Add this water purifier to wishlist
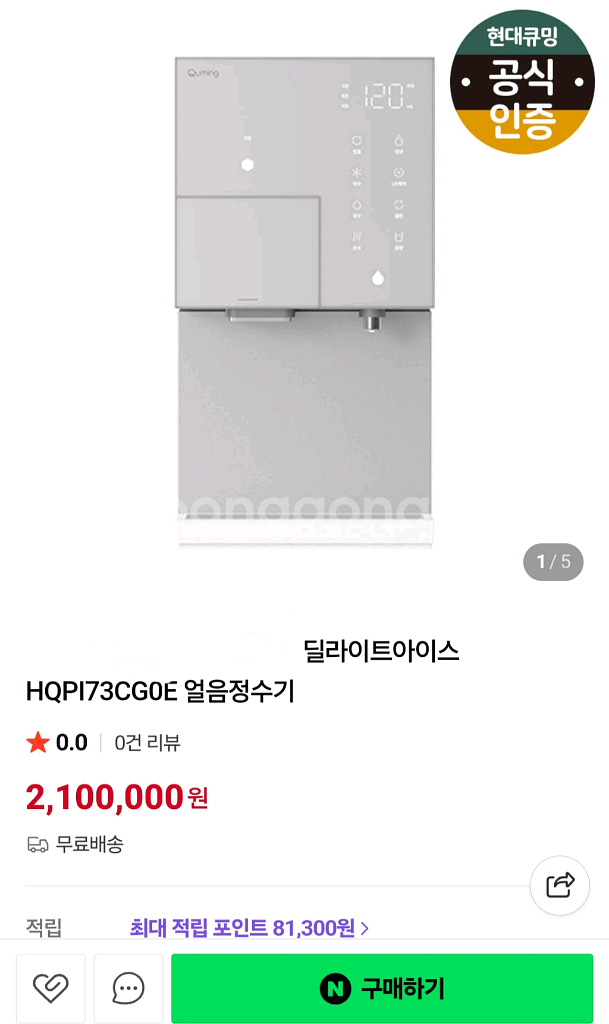The image size is (609, 1024). (x=50, y=988)
